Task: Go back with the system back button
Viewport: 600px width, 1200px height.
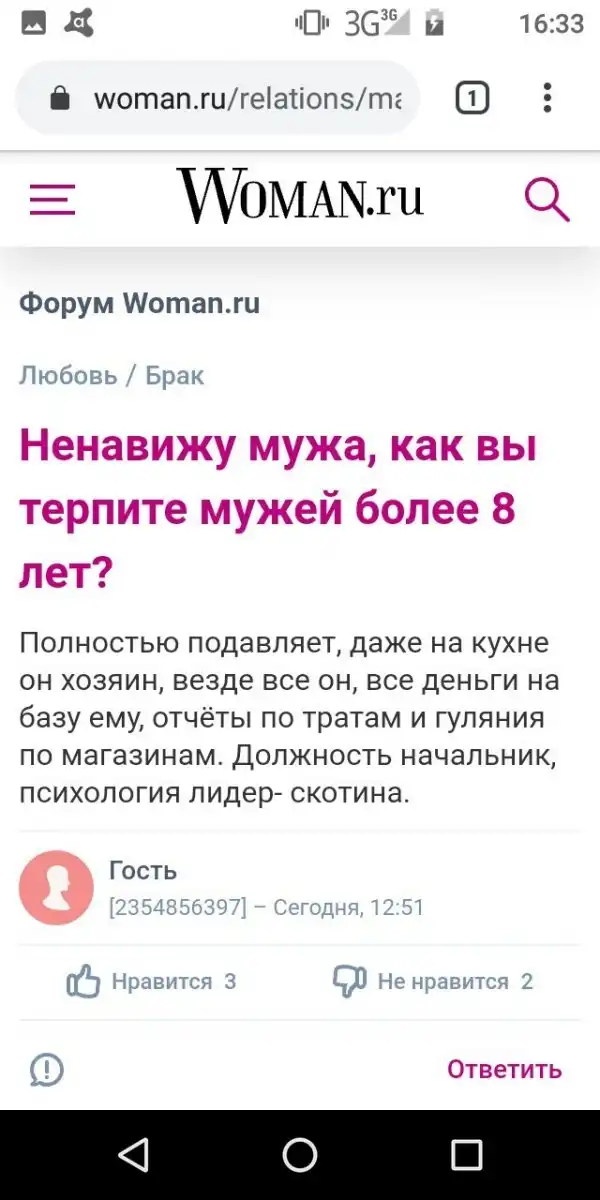Action: click(x=133, y=1156)
